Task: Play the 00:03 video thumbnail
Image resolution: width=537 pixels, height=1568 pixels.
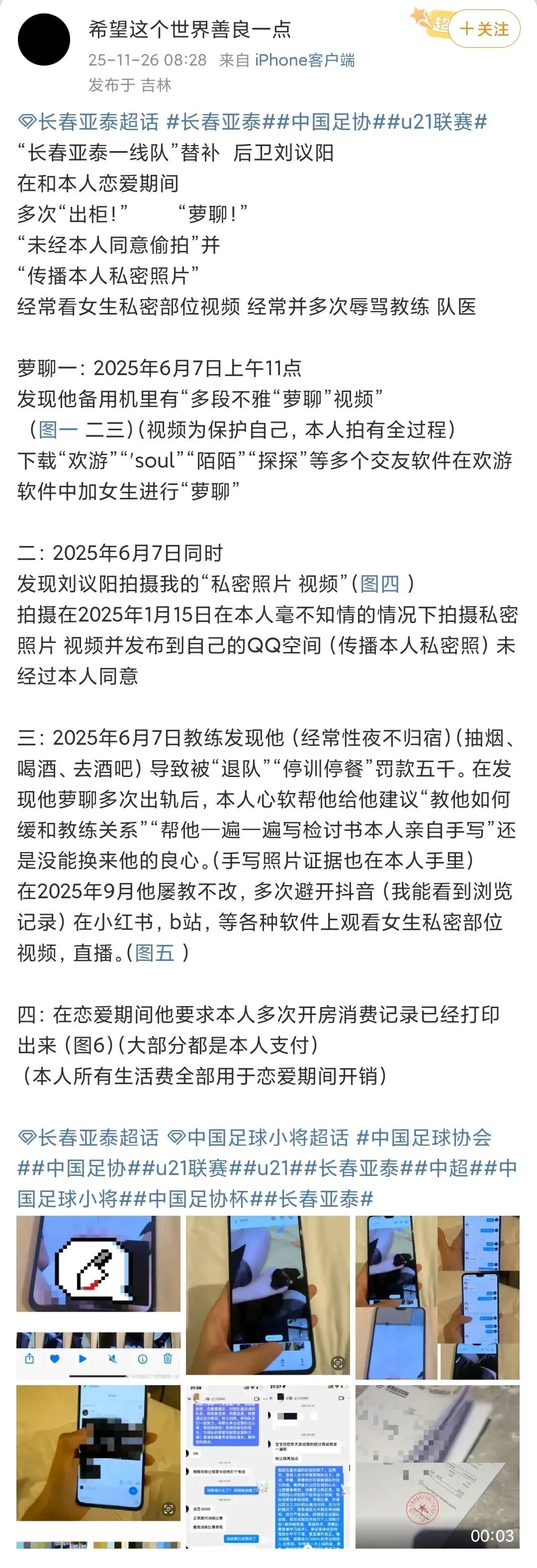Action: (x=437, y=1466)
